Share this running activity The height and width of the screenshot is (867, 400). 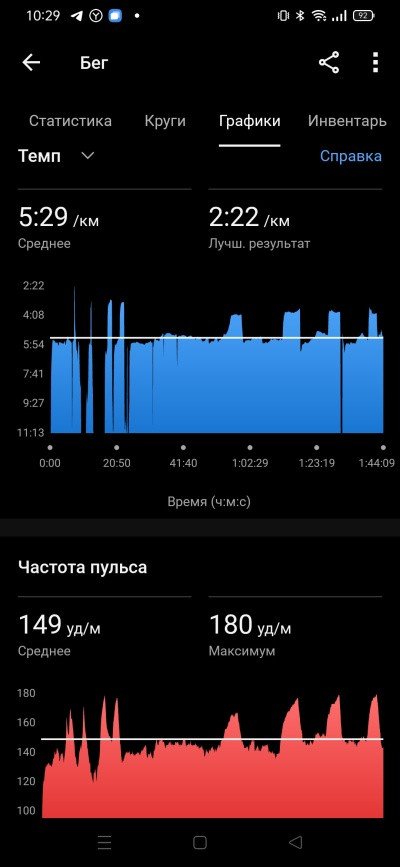click(329, 62)
